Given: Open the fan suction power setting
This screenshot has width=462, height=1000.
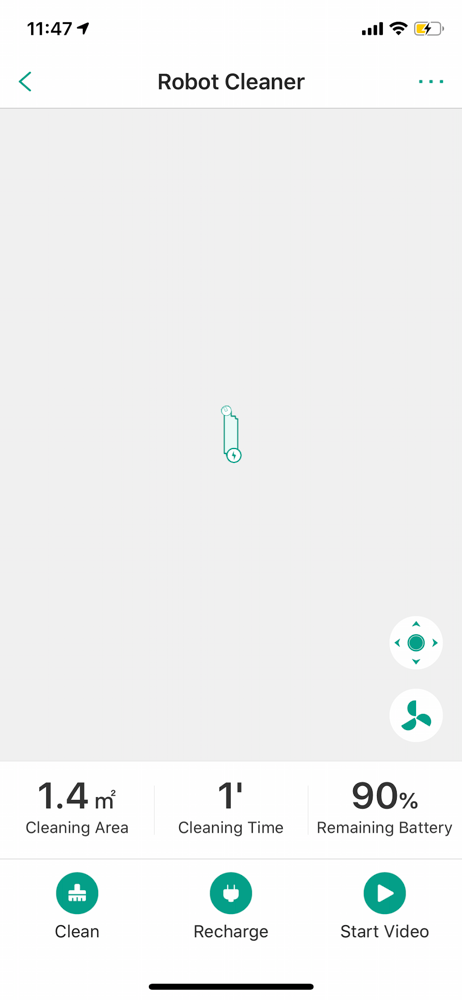Looking at the screenshot, I should 416,715.
